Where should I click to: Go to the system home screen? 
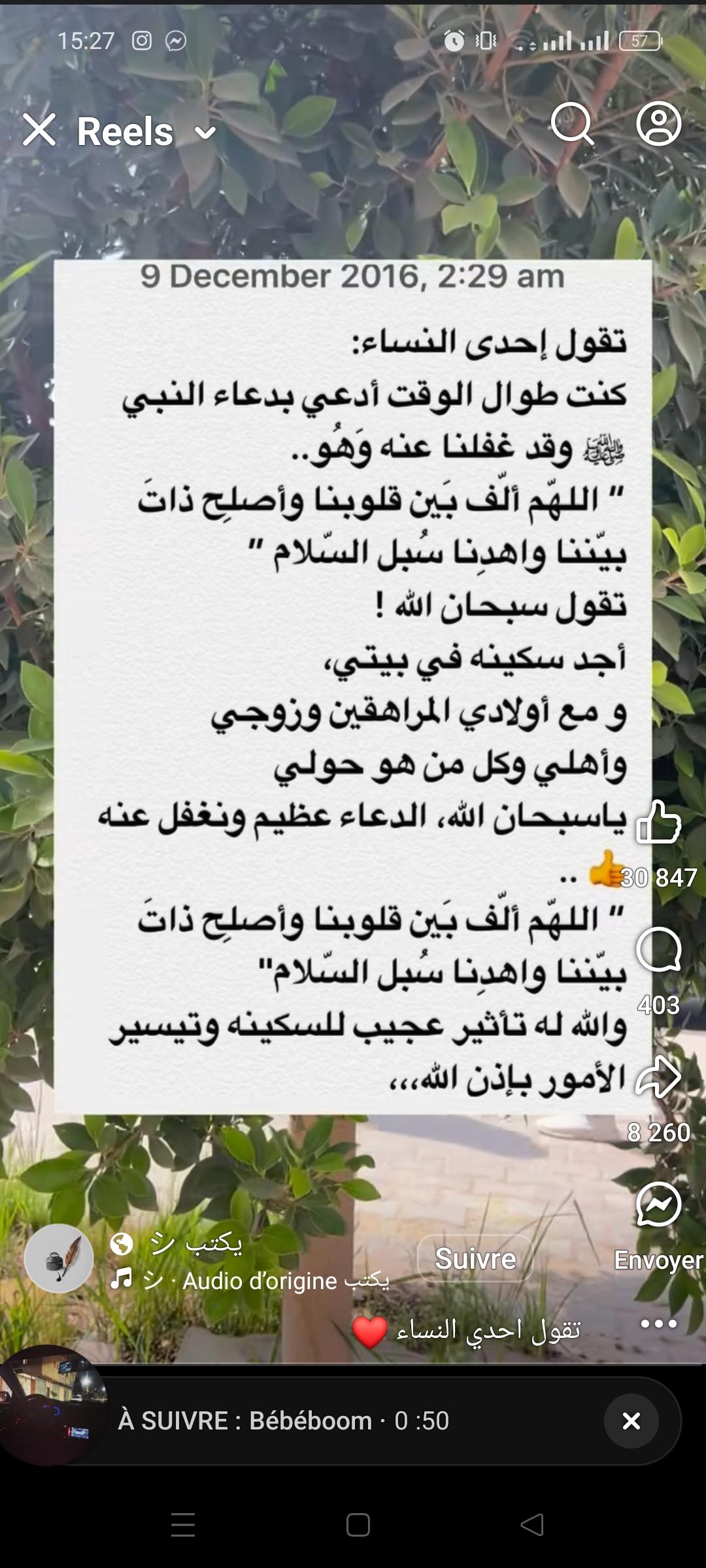[358, 1525]
